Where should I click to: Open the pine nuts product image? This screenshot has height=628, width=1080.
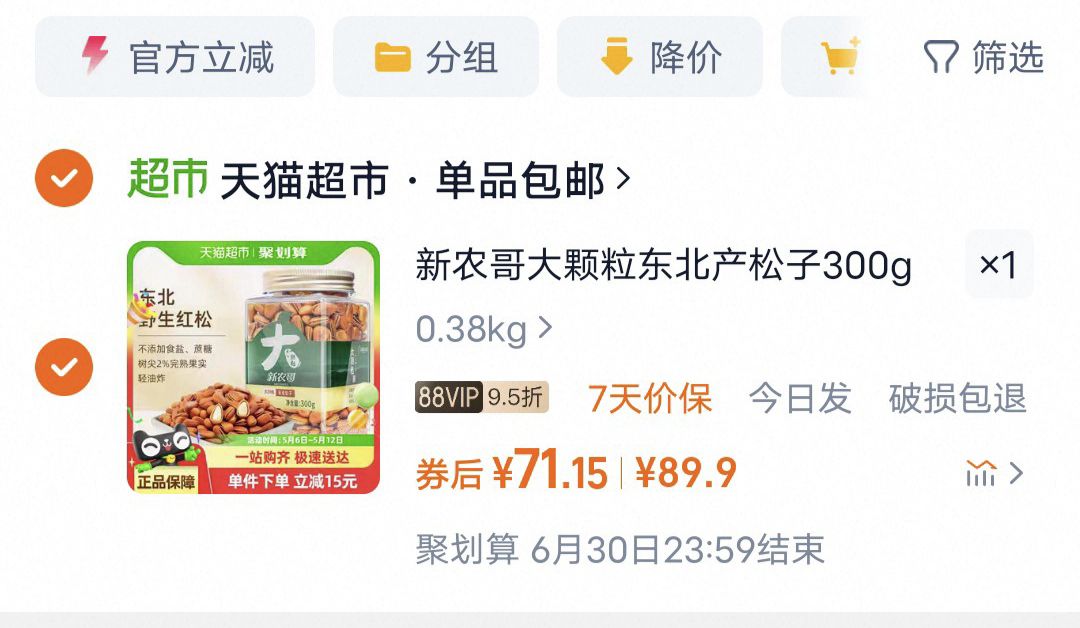[x=254, y=367]
